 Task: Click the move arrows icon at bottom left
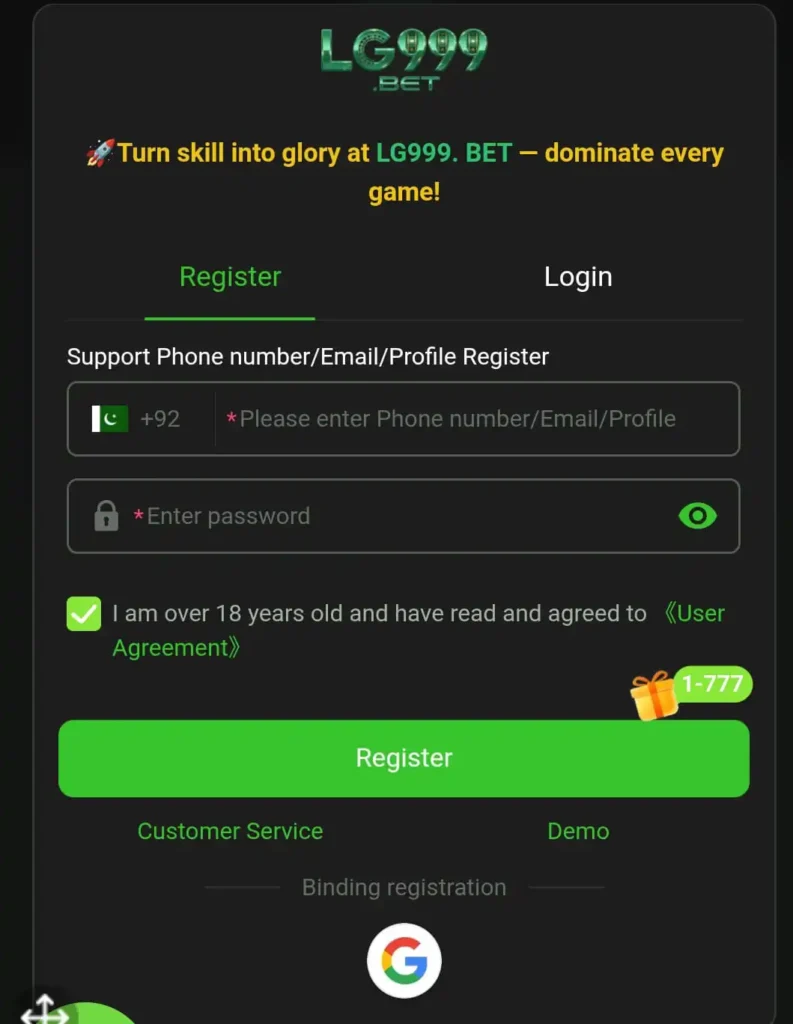coord(44,1015)
